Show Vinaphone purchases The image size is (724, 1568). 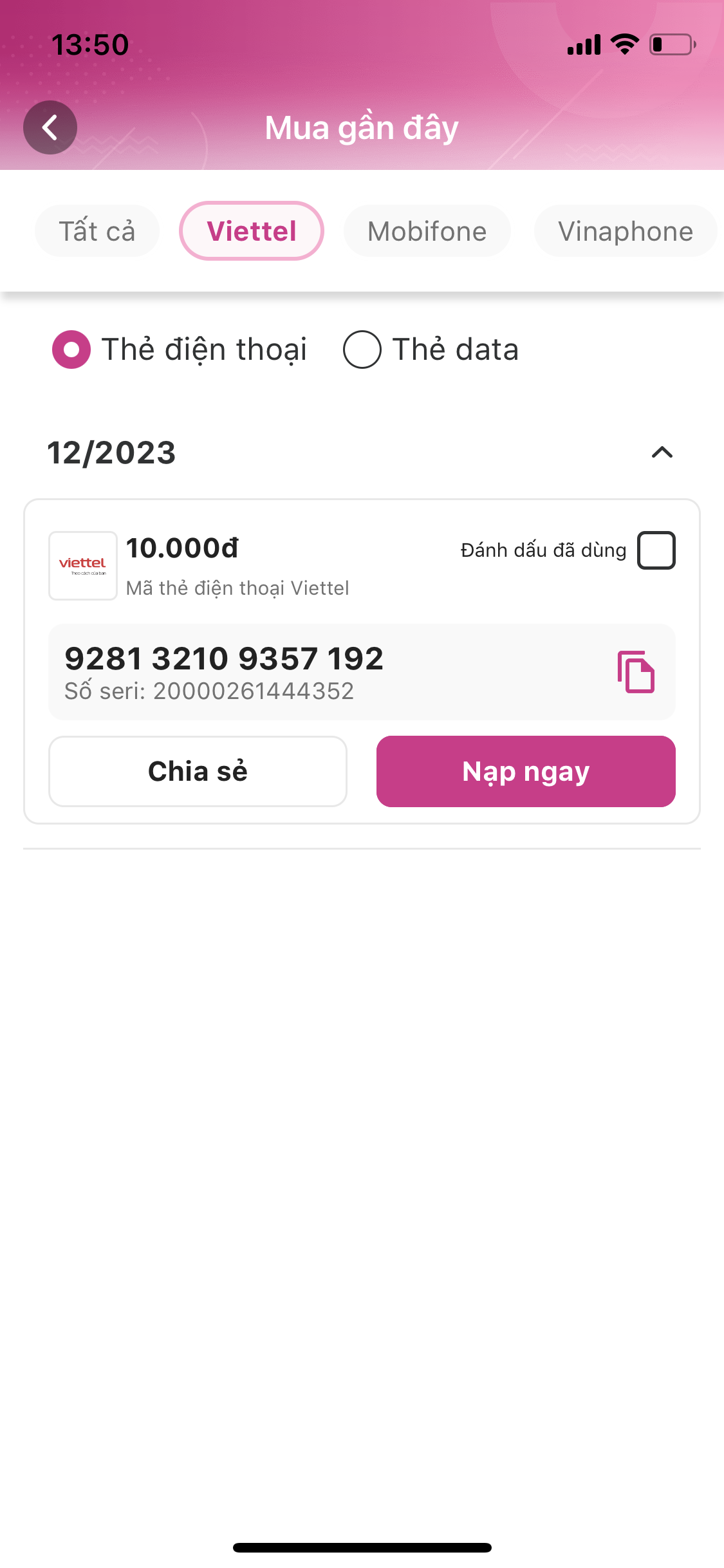point(625,231)
